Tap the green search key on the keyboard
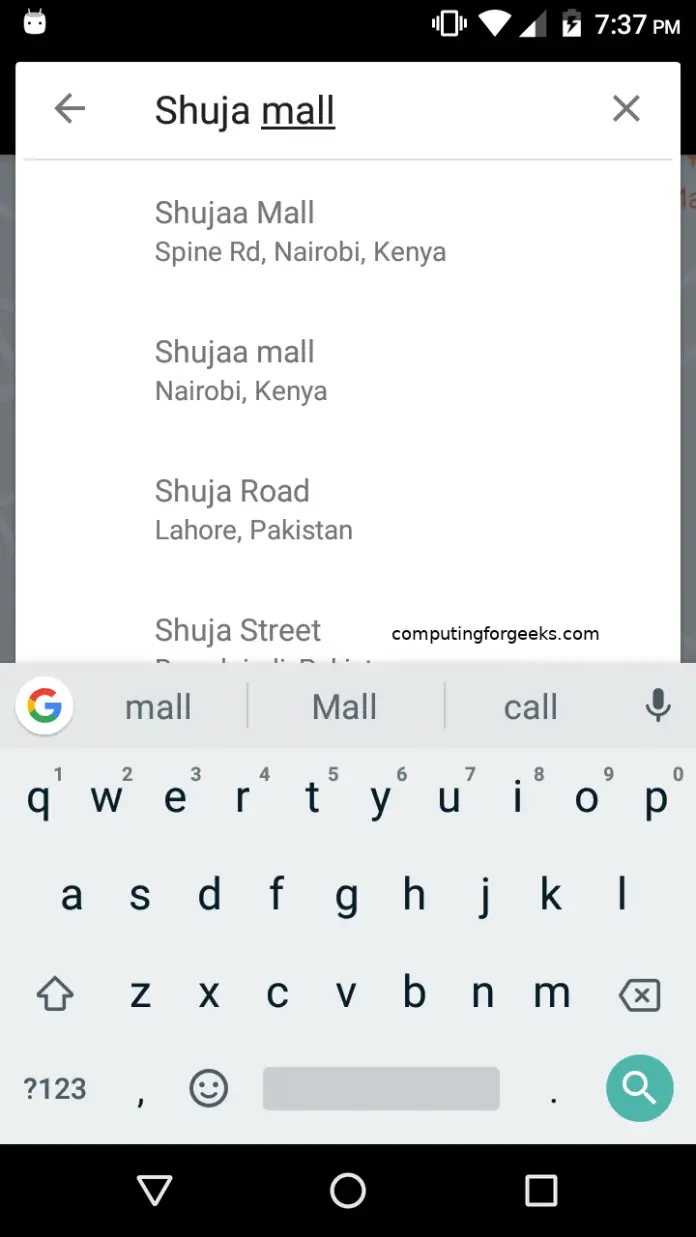The width and height of the screenshot is (696, 1237). coord(639,1088)
